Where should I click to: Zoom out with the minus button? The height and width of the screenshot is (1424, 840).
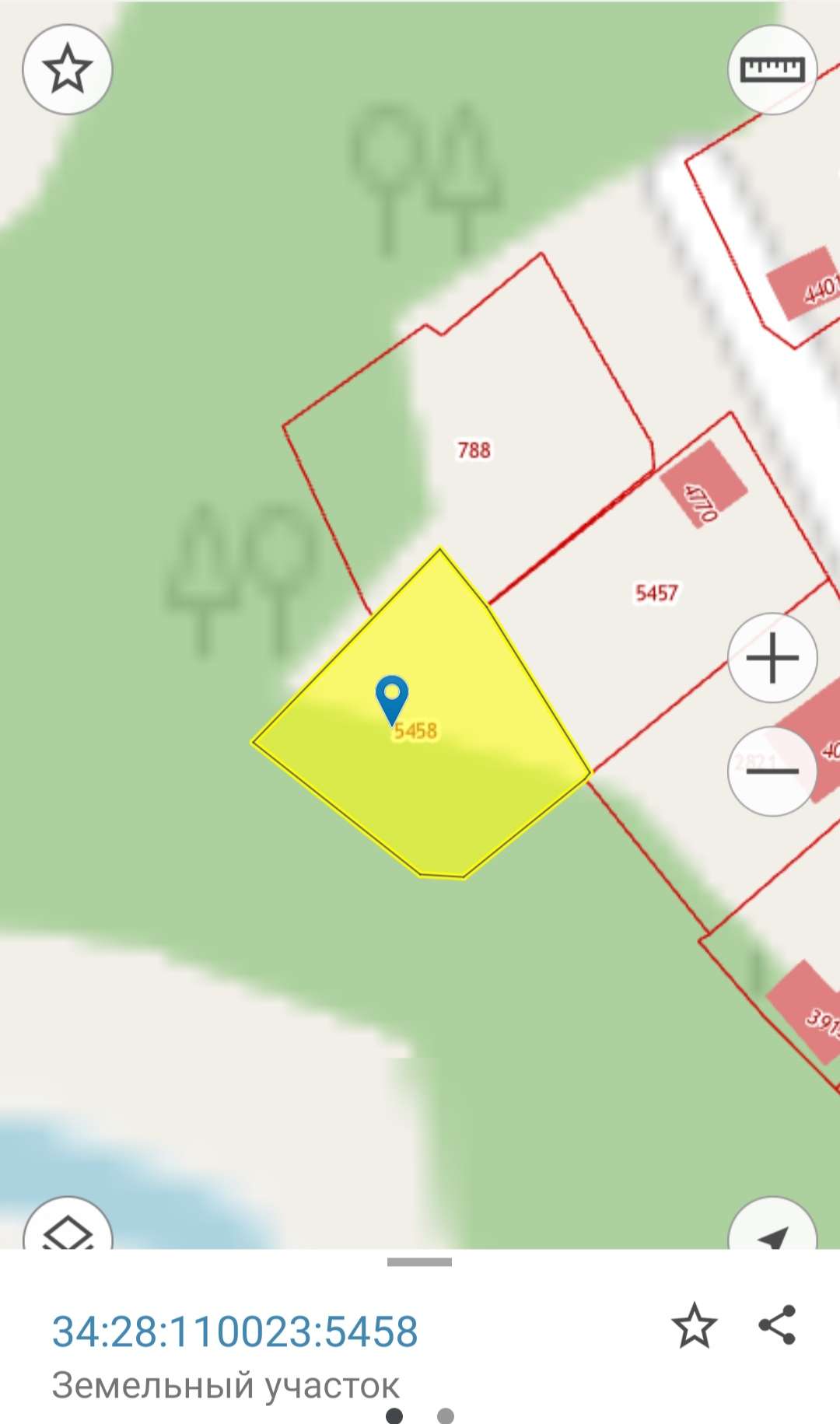pos(772,771)
